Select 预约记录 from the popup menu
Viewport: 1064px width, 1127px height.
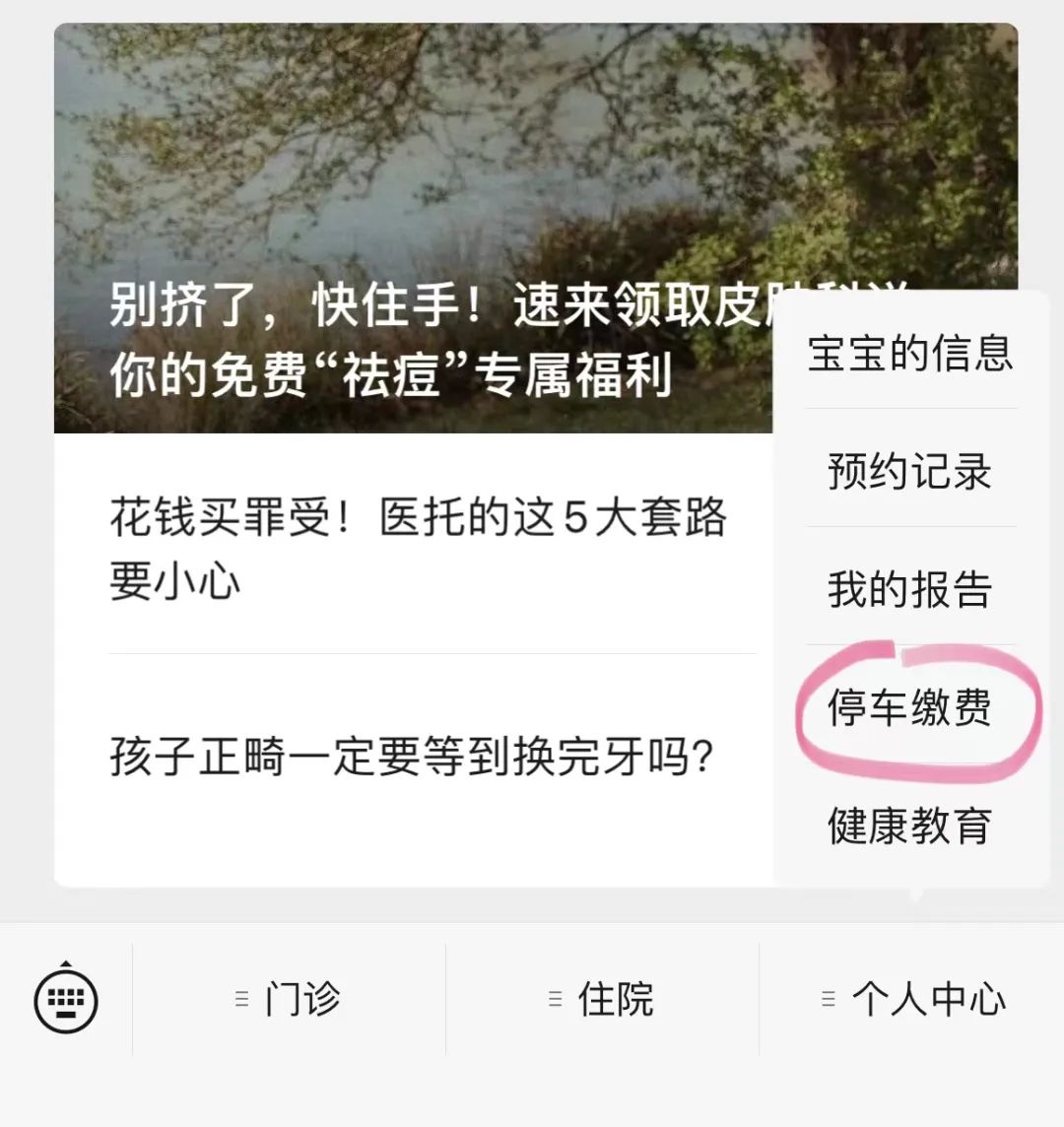click(x=908, y=475)
